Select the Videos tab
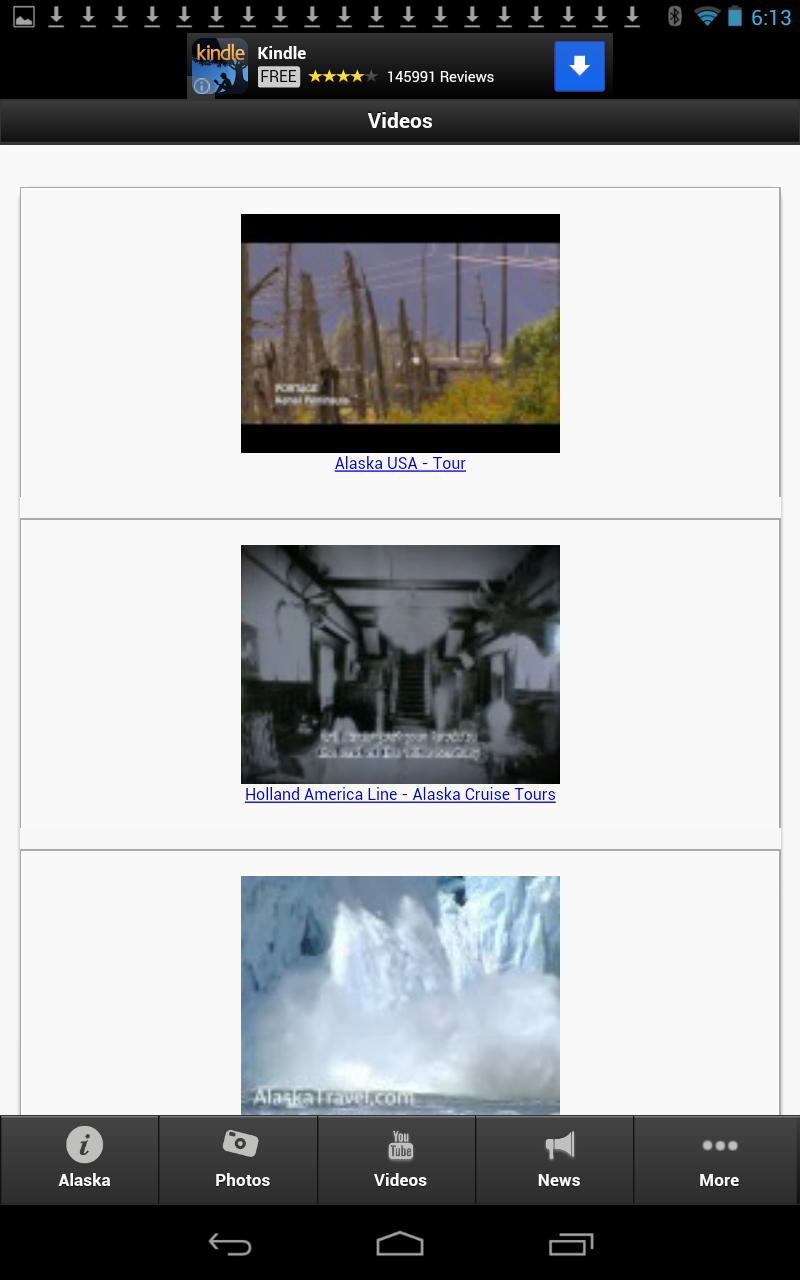 [x=400, y=1160]
